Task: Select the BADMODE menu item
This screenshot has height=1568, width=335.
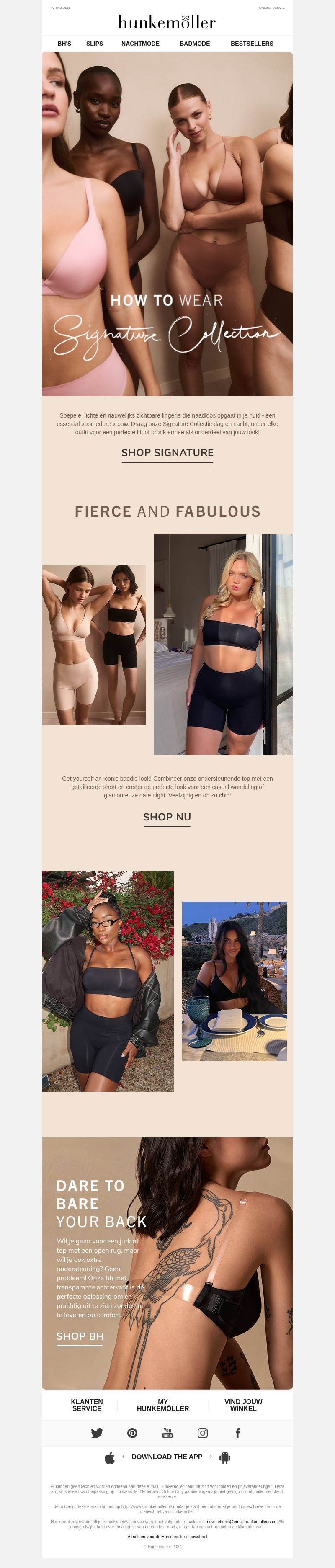Action: click(194, 44)
